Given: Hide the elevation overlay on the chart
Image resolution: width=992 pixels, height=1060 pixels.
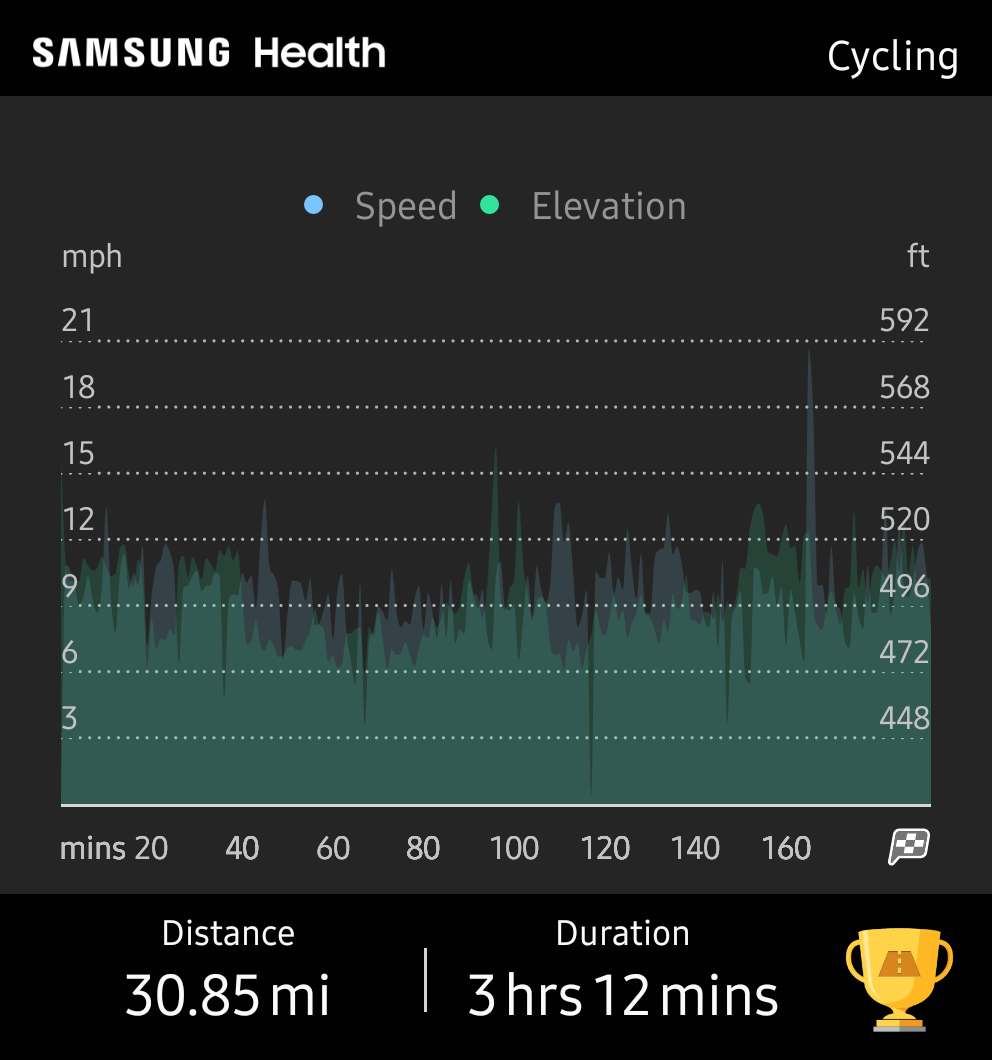Looking at the screenshot, I should (608, 205).
